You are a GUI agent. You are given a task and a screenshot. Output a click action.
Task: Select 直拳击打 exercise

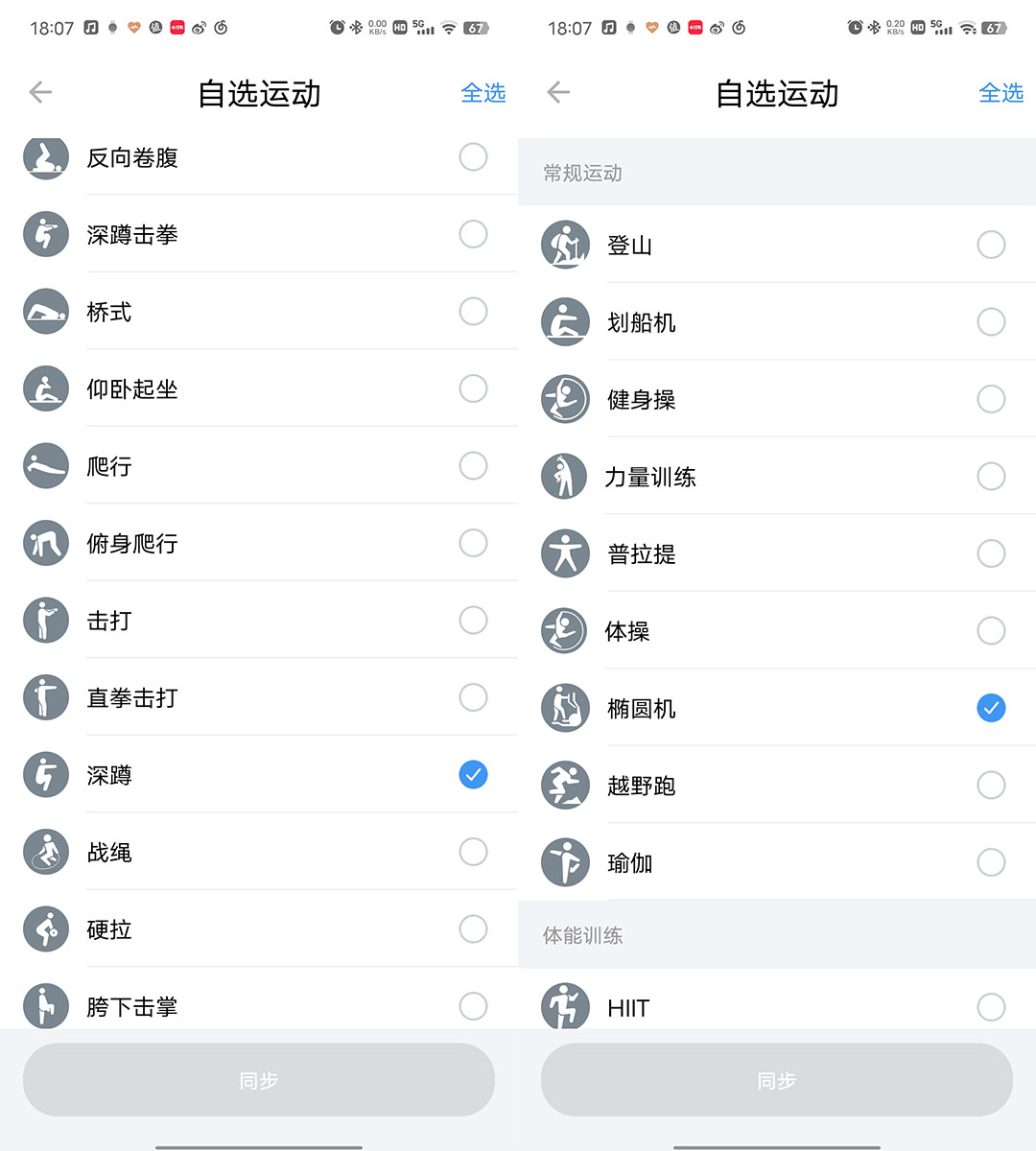click(473, 697)
